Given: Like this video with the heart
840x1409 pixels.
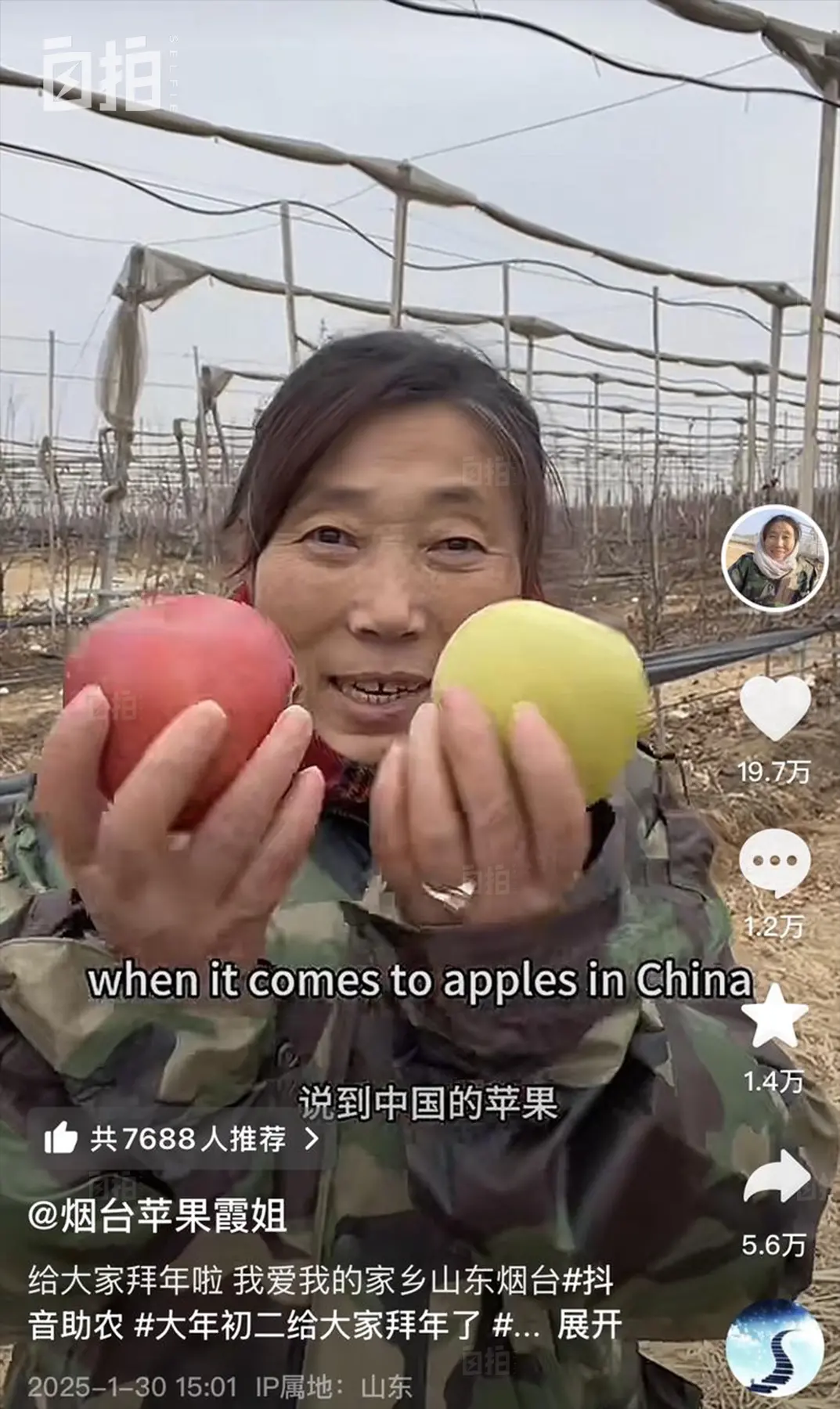Looking at the screenshot, I should (774, 708).
